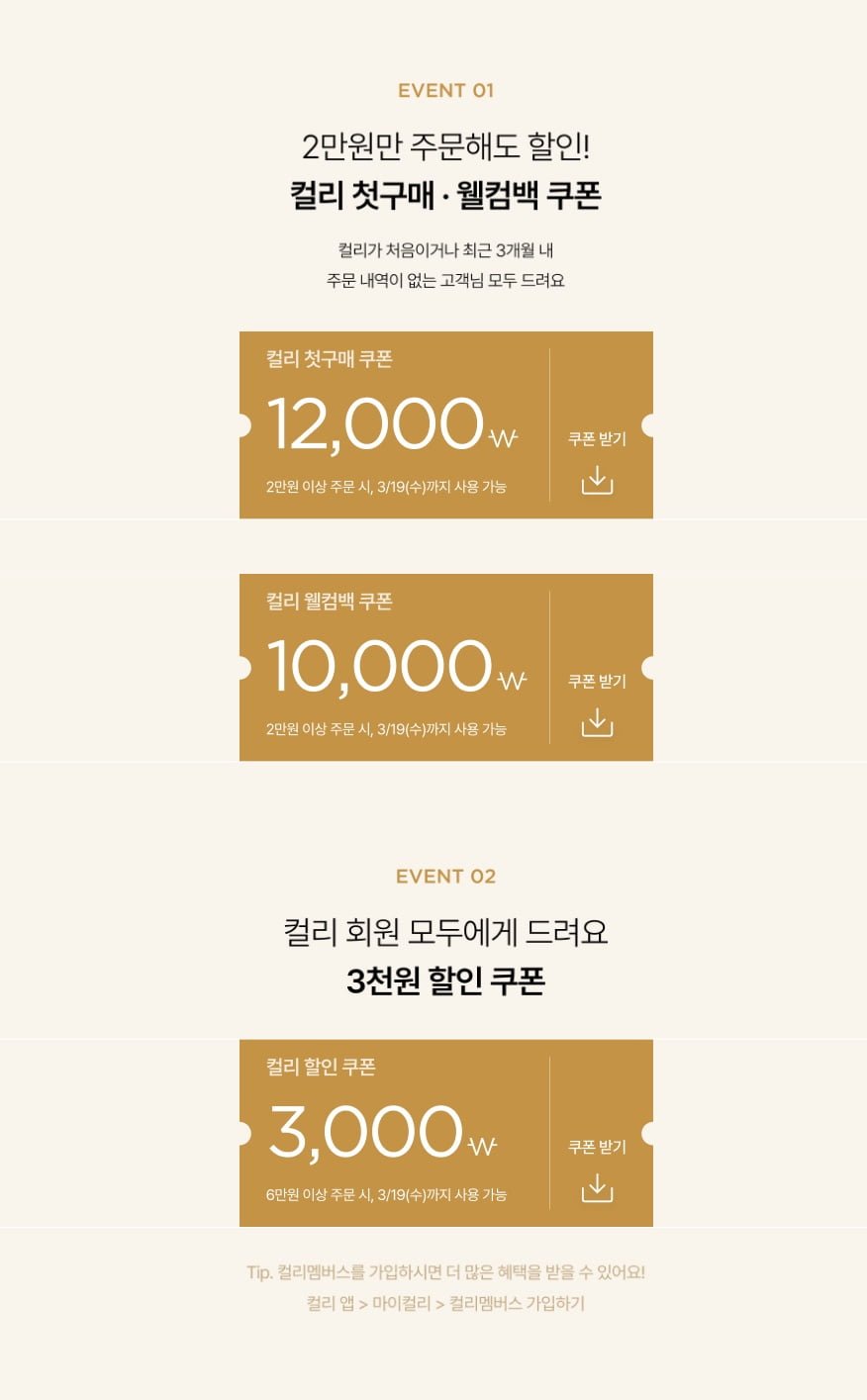Viewport: 867px width, 1400px height.
Task: Download the 12,000 won 컬리 첫구매 쿠폰
Action: 597,461
